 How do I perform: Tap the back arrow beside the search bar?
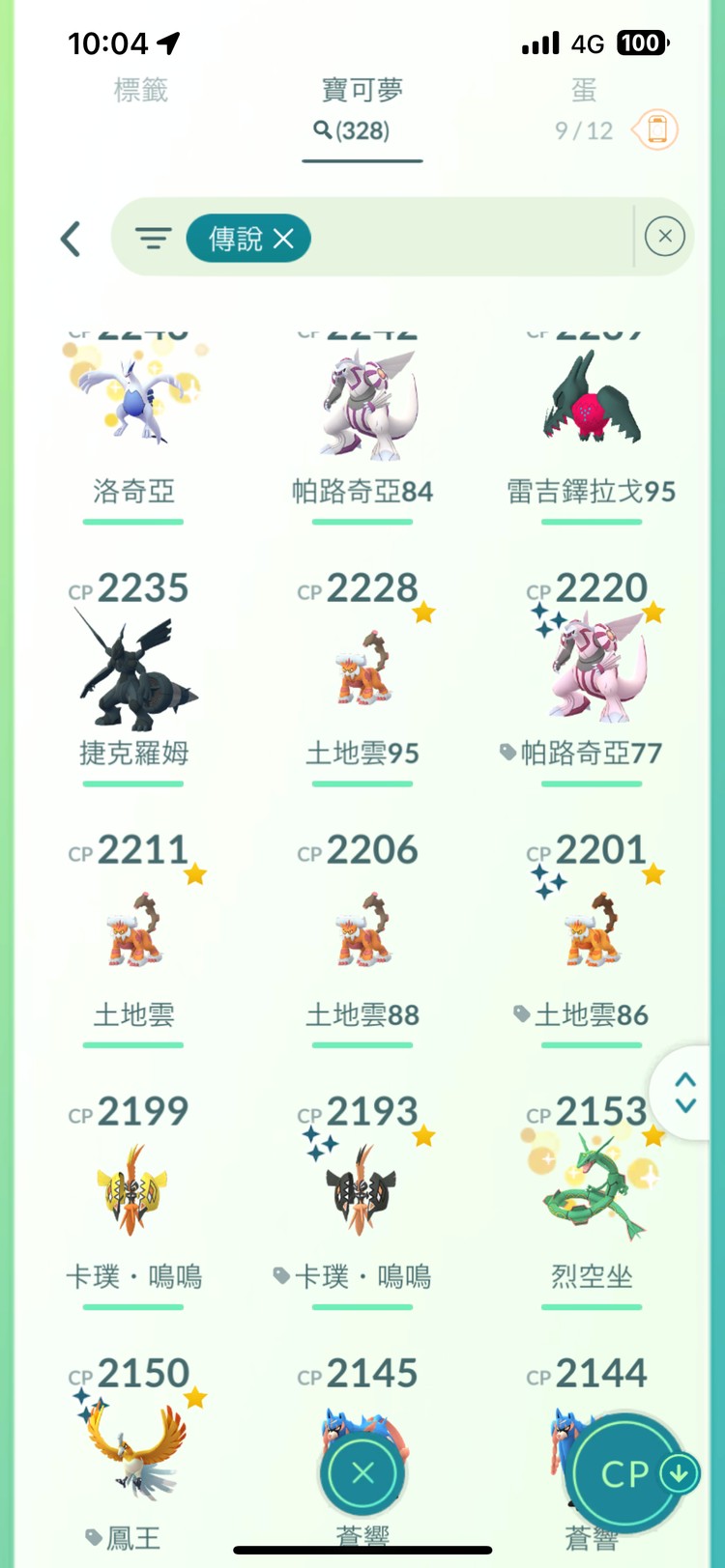click(70, 238)
